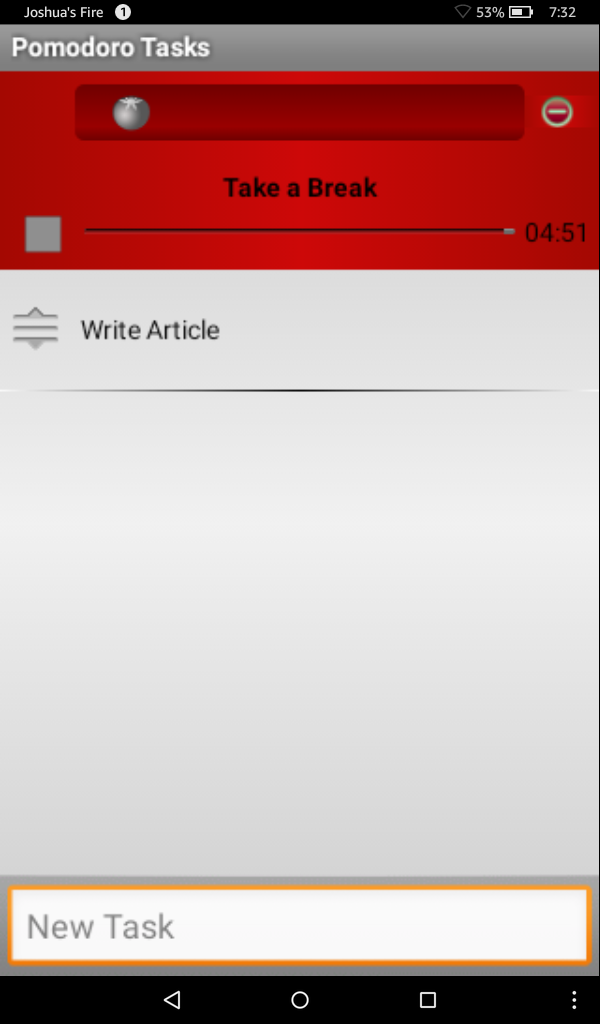Go back using the system back button

[x=172, y=1000]
